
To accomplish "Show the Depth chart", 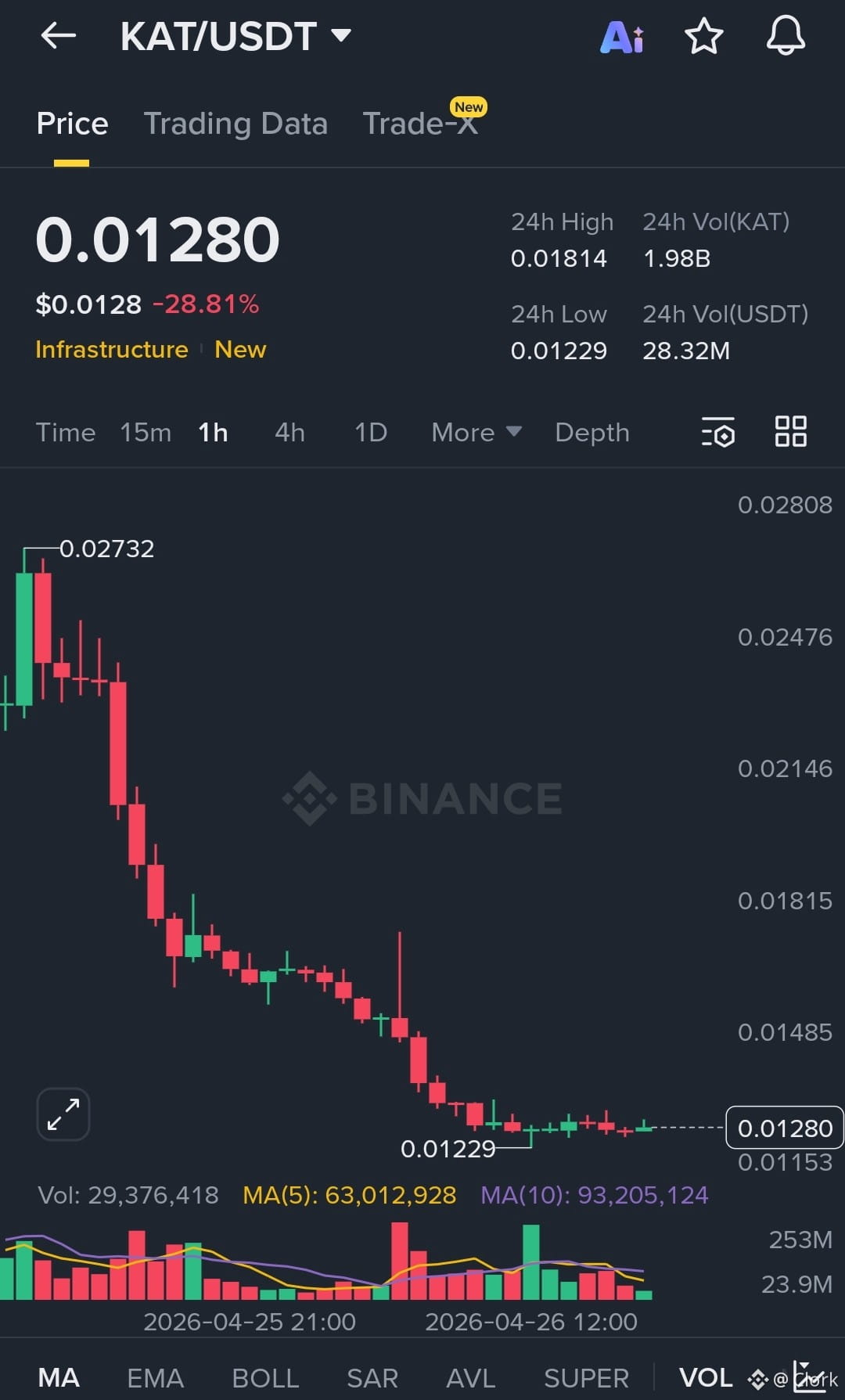I will (x=592, y=432).
